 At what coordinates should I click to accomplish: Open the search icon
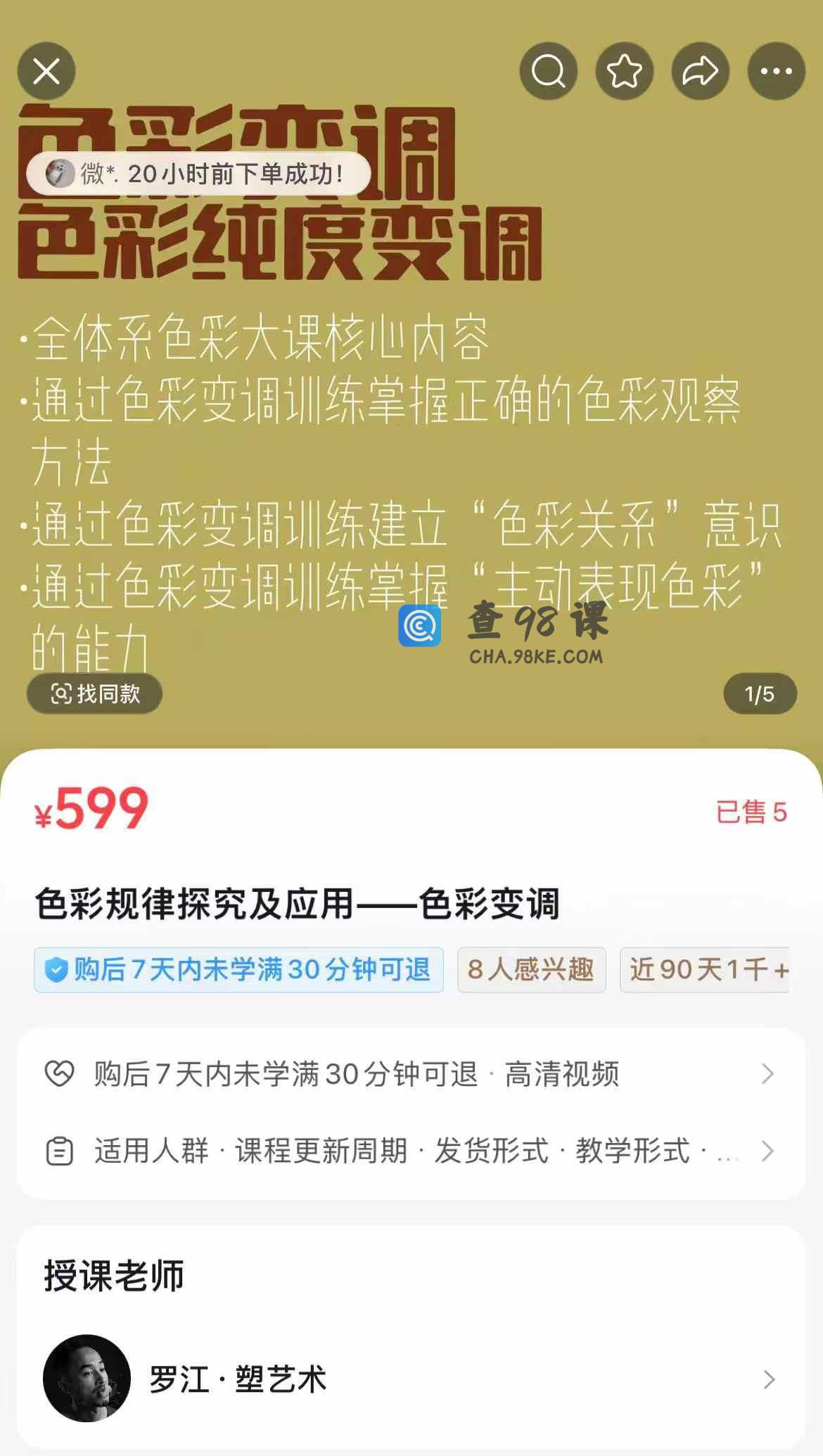(x=548, y=71)
